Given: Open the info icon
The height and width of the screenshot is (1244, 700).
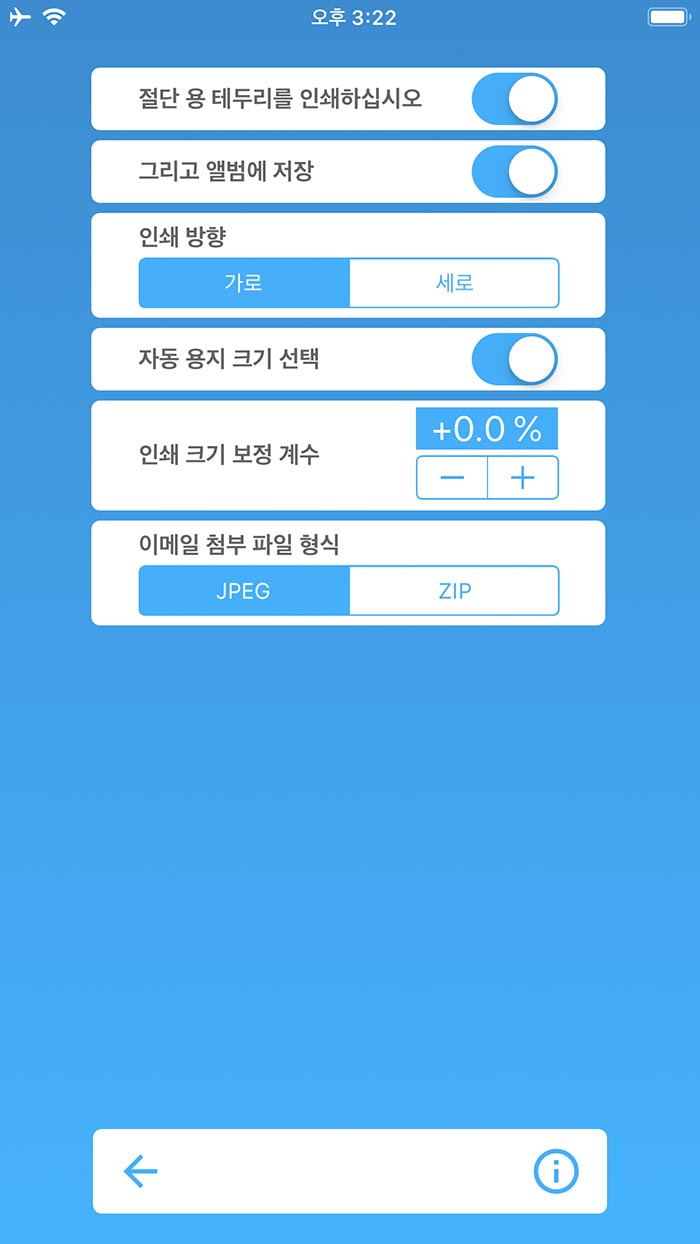Looking at the screenshot, I should pyautogui.click(x=556, y=1171).
